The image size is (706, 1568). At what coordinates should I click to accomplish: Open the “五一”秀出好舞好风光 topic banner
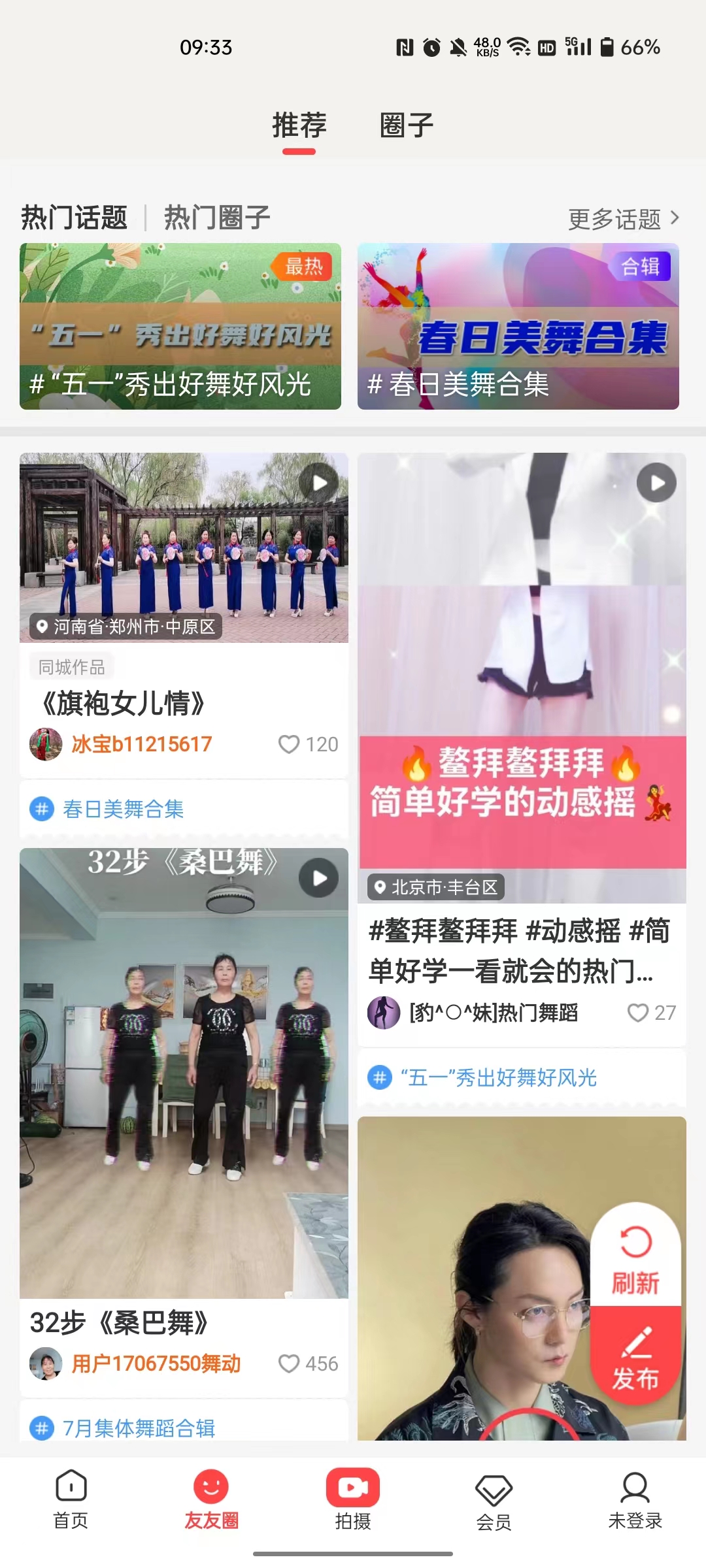click(180, 326)
